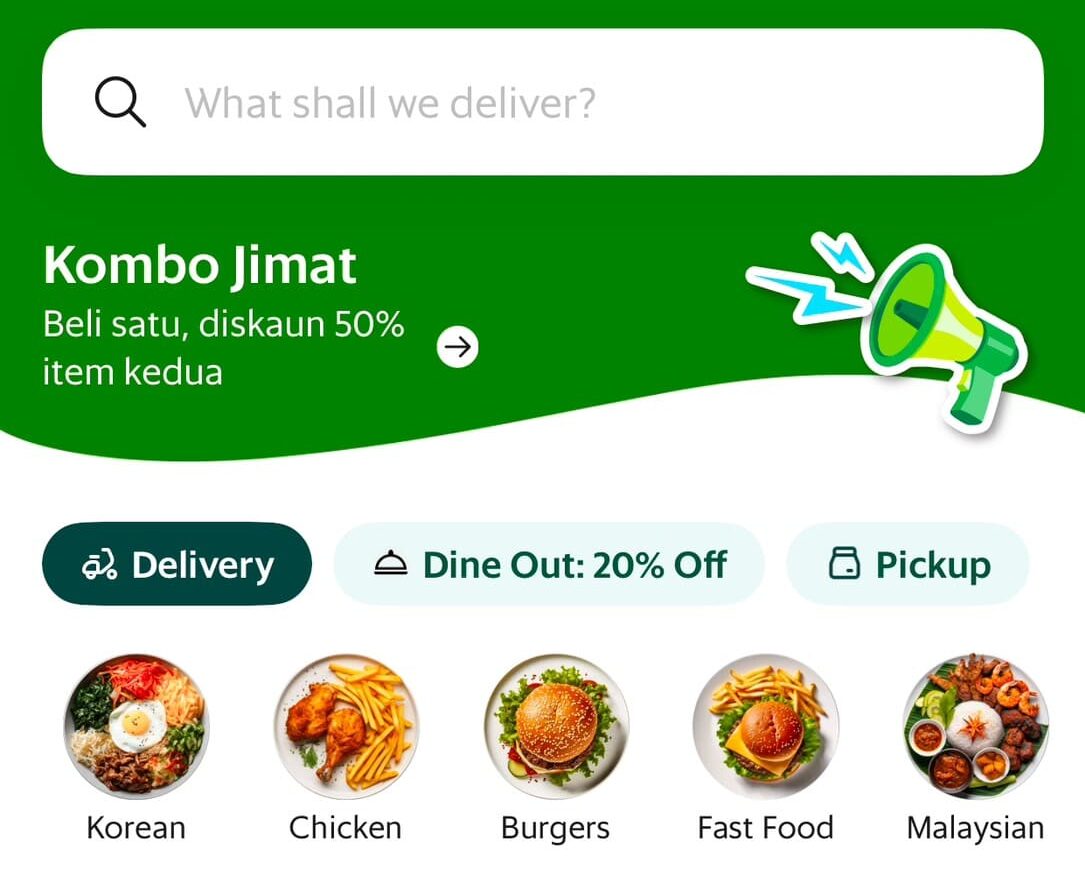The height and width of the screenshot is (889, 1085).
Task: Browse the Korean food category
Action: (x=136, y=727)
